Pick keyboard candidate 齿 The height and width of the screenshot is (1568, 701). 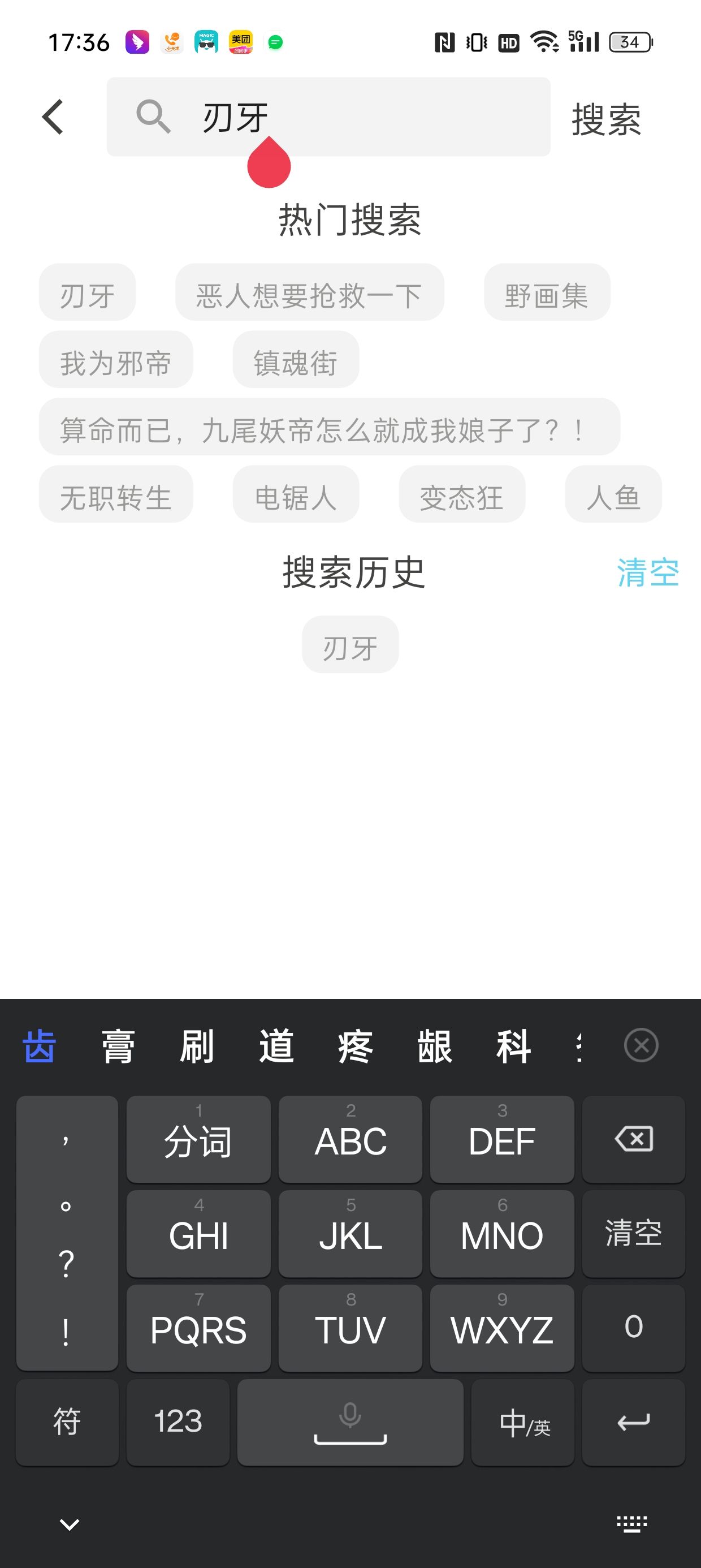coord(40,1046)
